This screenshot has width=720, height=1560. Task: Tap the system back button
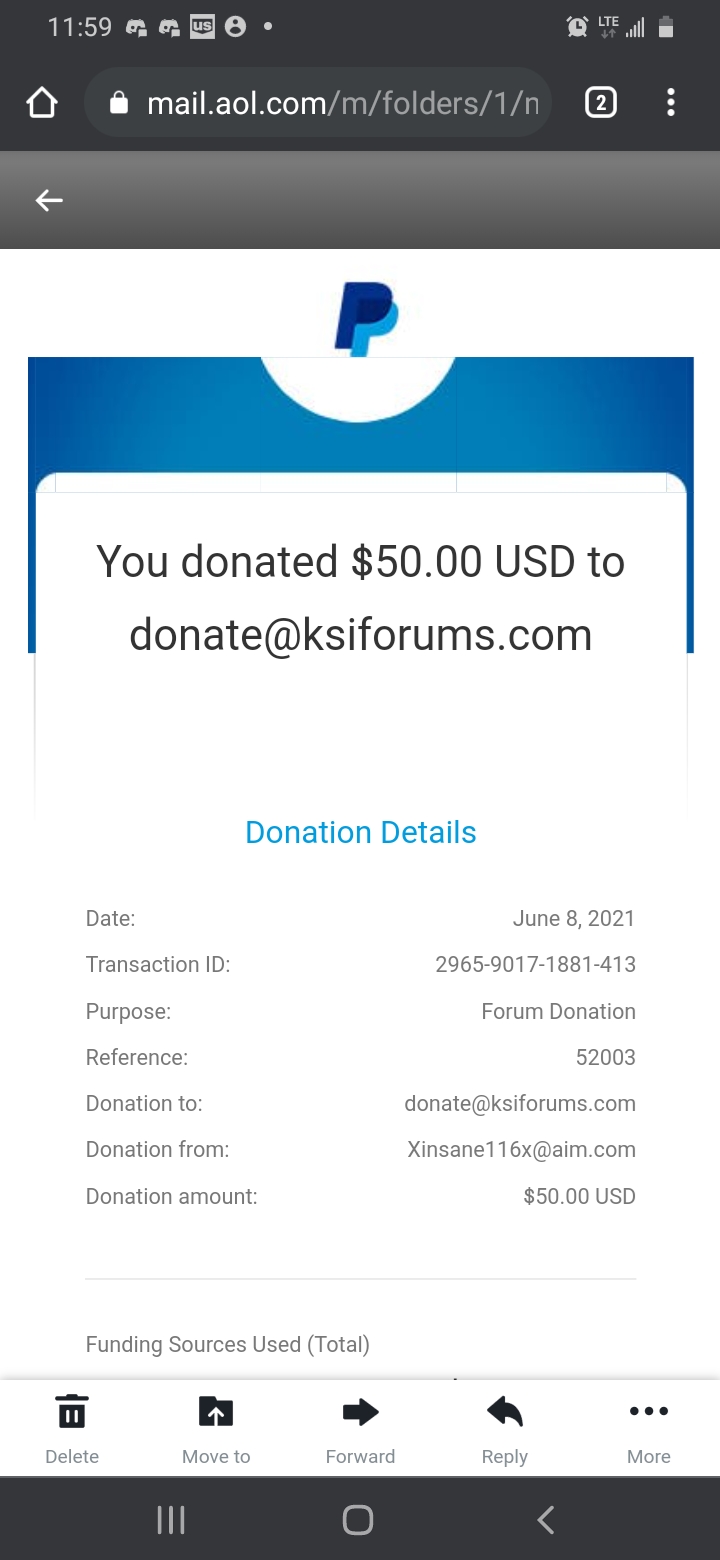[545, 1520]
